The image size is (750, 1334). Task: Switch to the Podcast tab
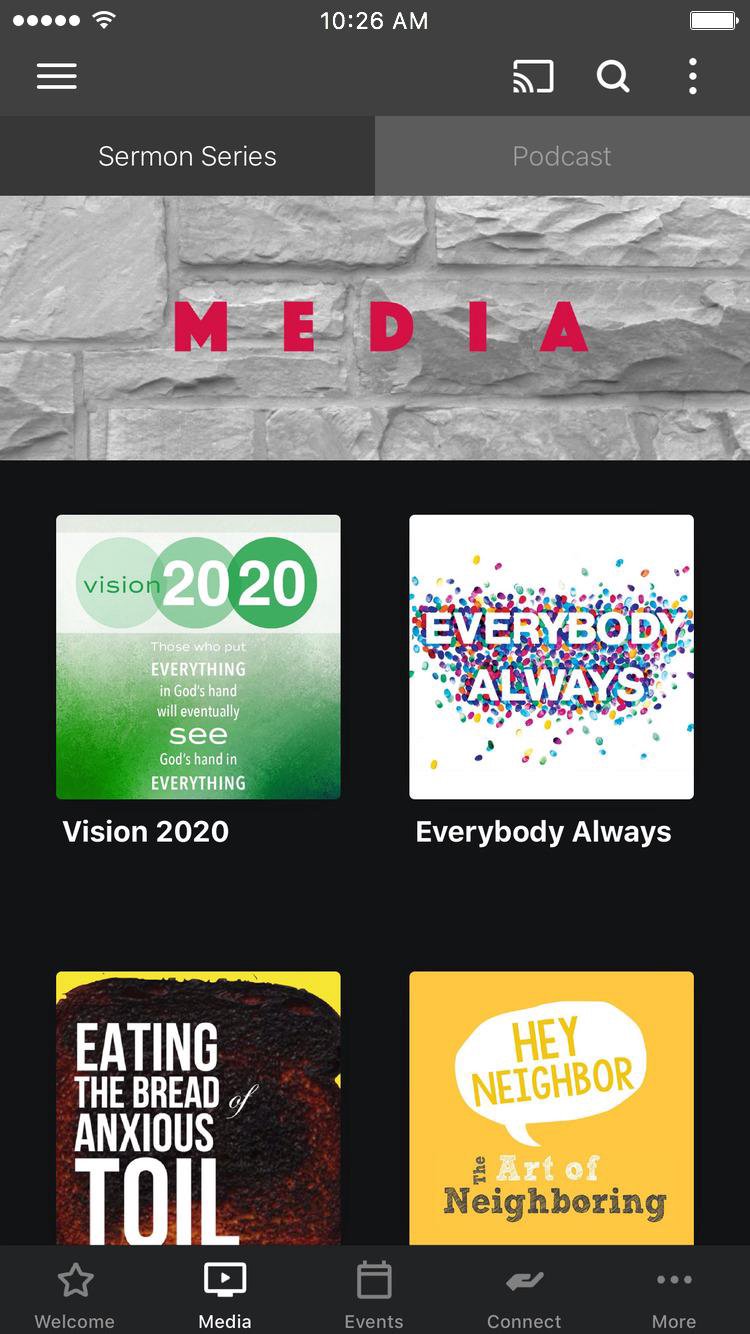(562, 156)
